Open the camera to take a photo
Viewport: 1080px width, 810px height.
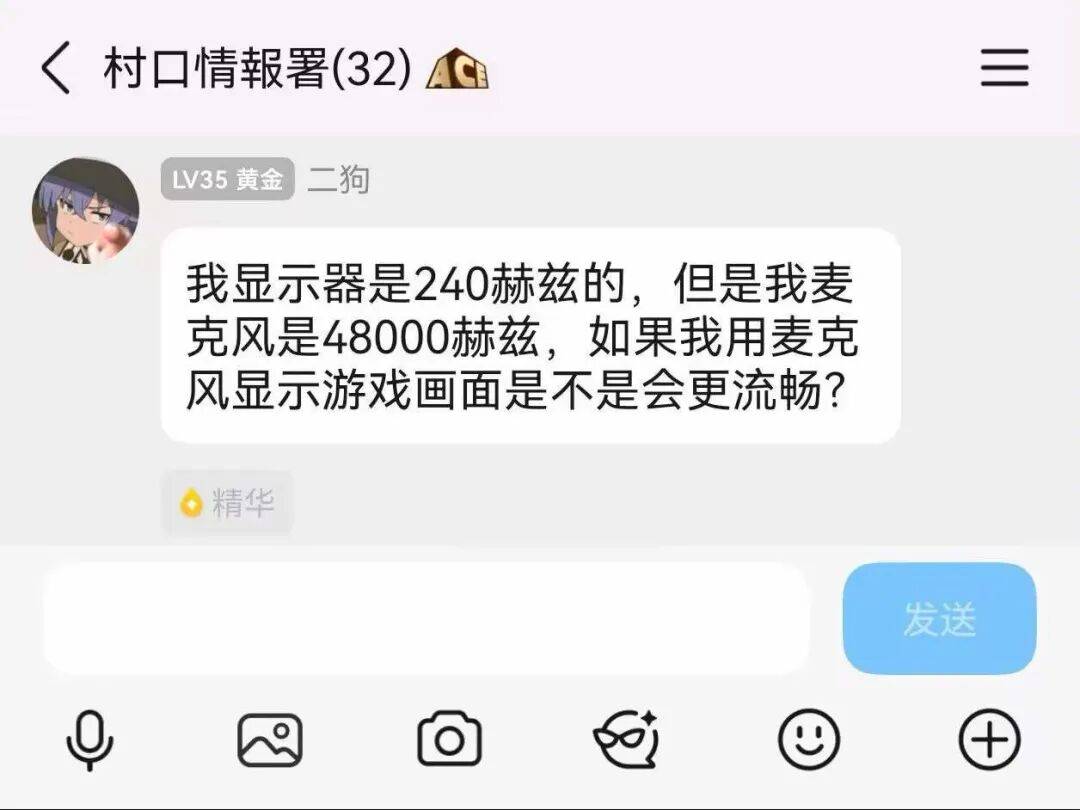(449, 741)
